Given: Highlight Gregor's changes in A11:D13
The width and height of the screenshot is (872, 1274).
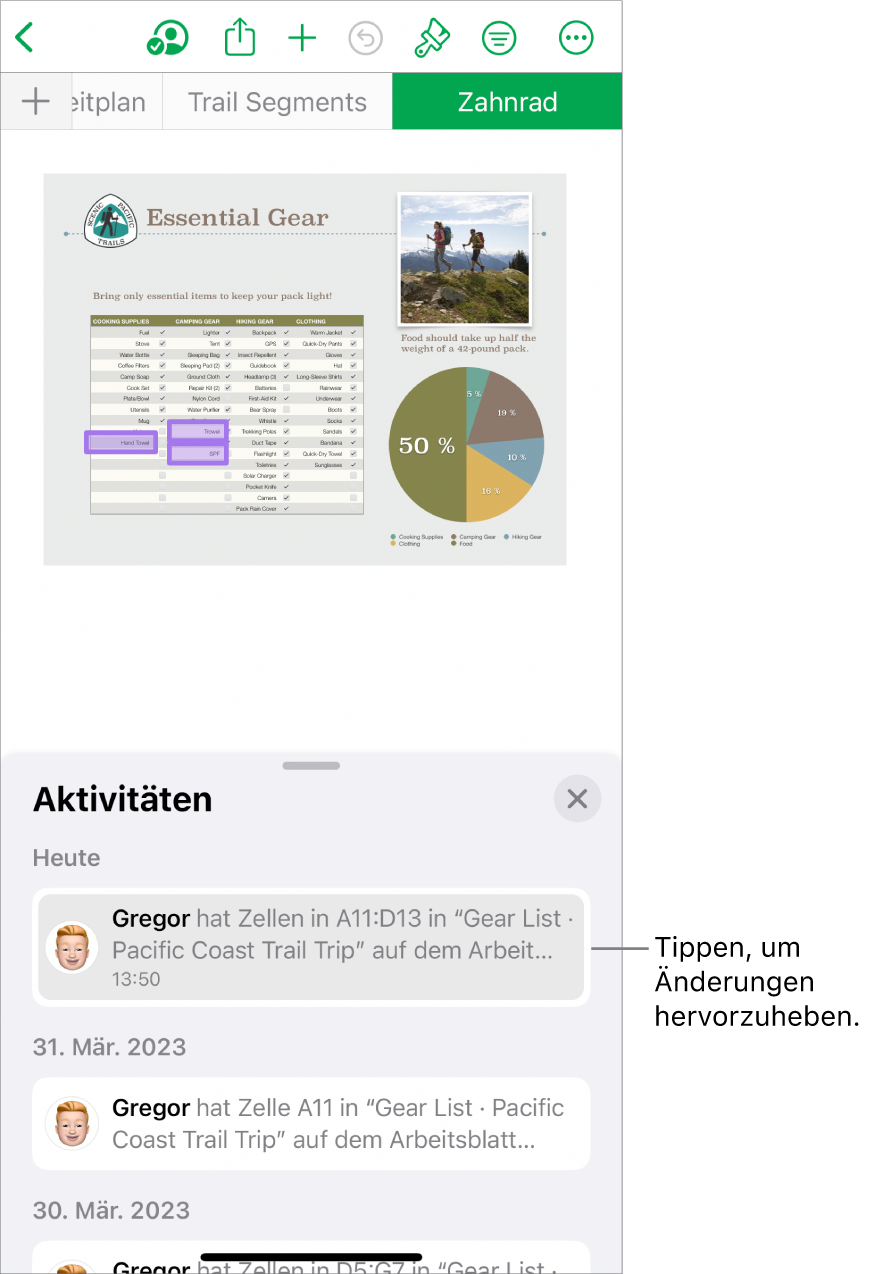Looking at the screenshot, I should click(311, 947).
